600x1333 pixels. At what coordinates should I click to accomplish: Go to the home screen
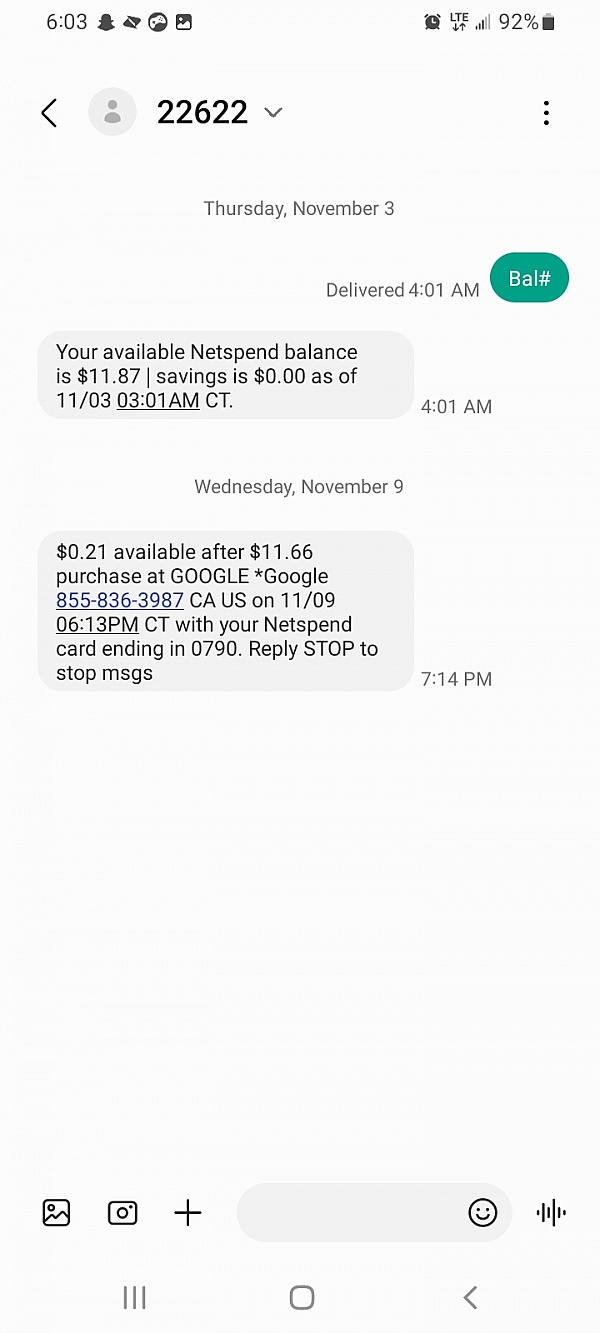pos(301,1297)
